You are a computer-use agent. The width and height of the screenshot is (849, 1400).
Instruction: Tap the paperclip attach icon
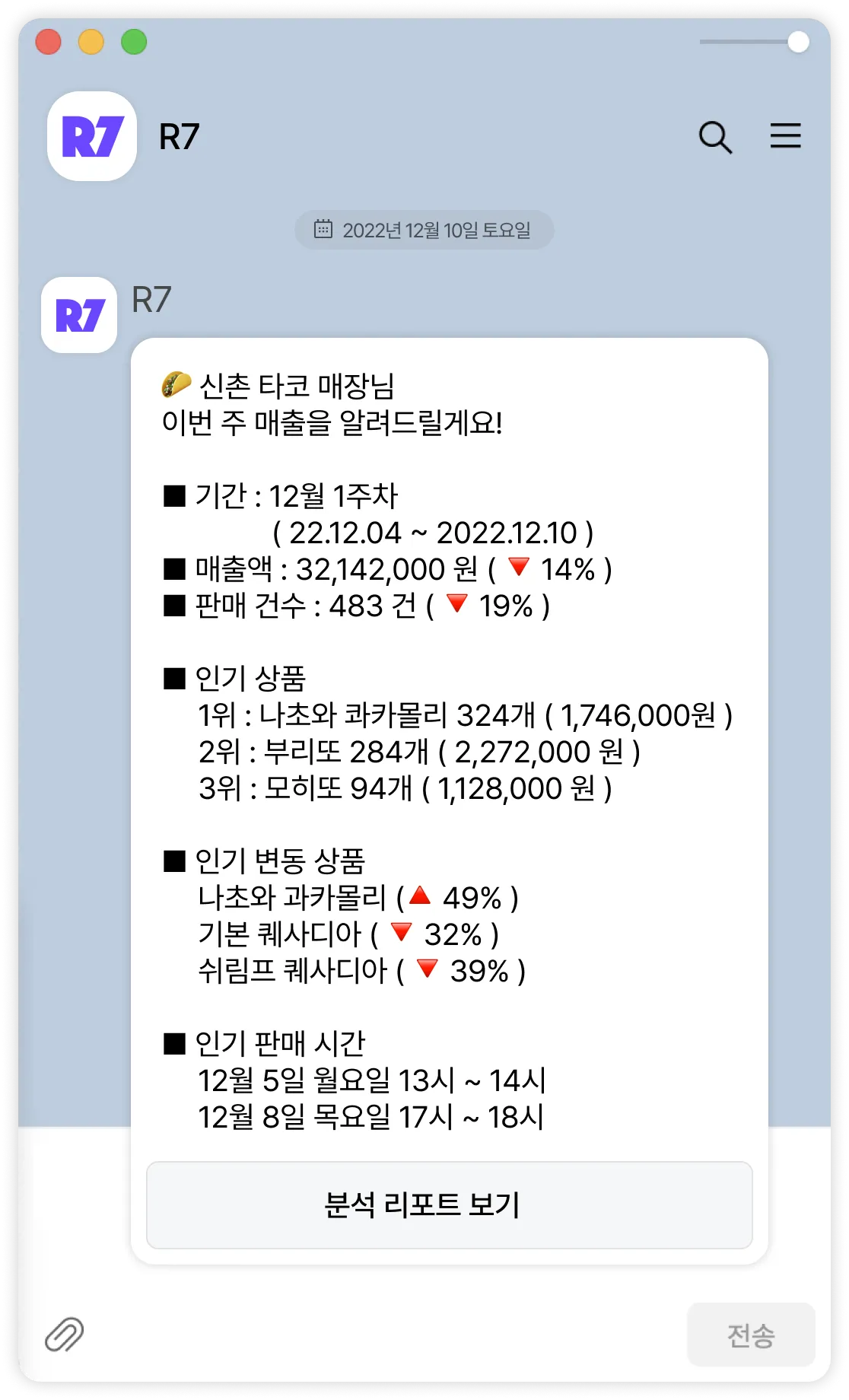click(65, 1334)
